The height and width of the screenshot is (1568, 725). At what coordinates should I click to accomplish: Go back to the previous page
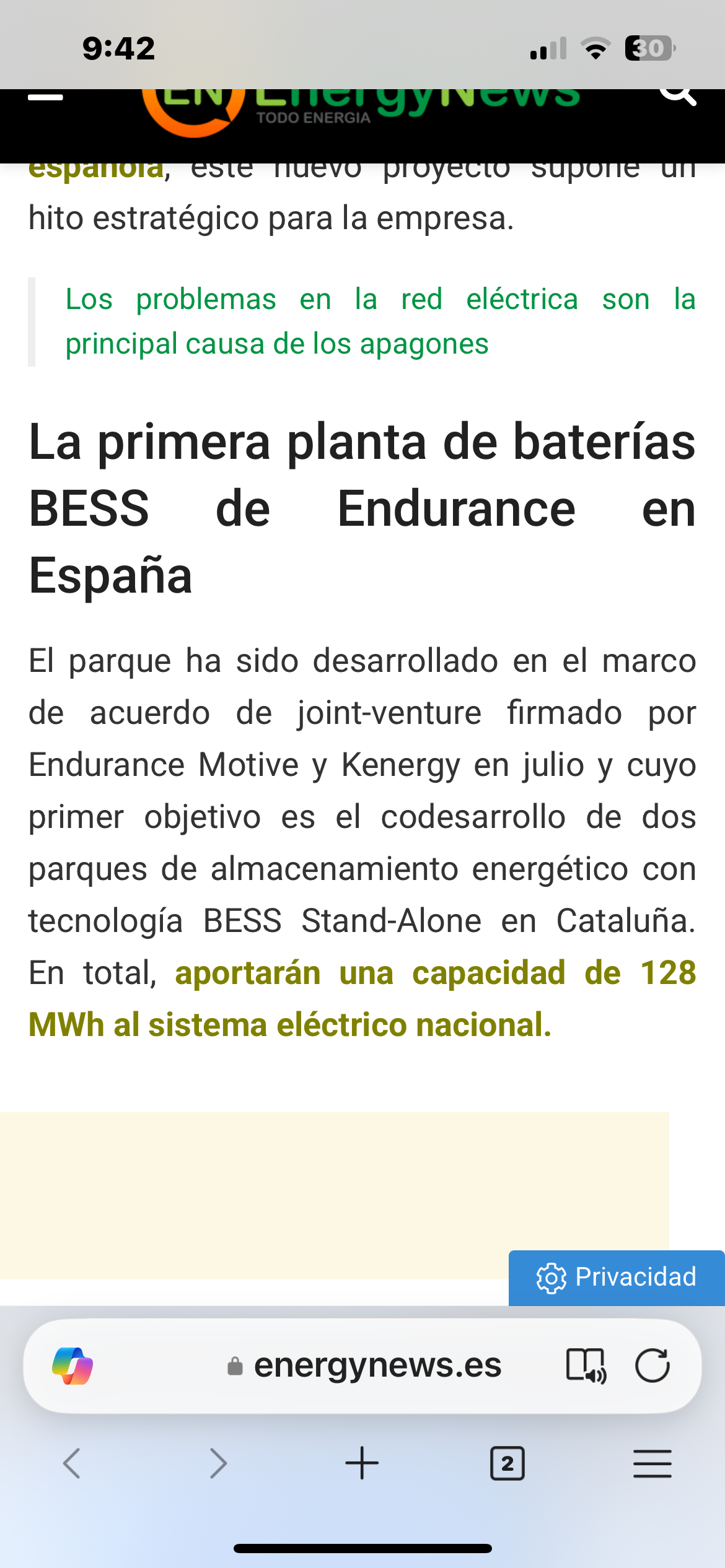coord(72,1463)
